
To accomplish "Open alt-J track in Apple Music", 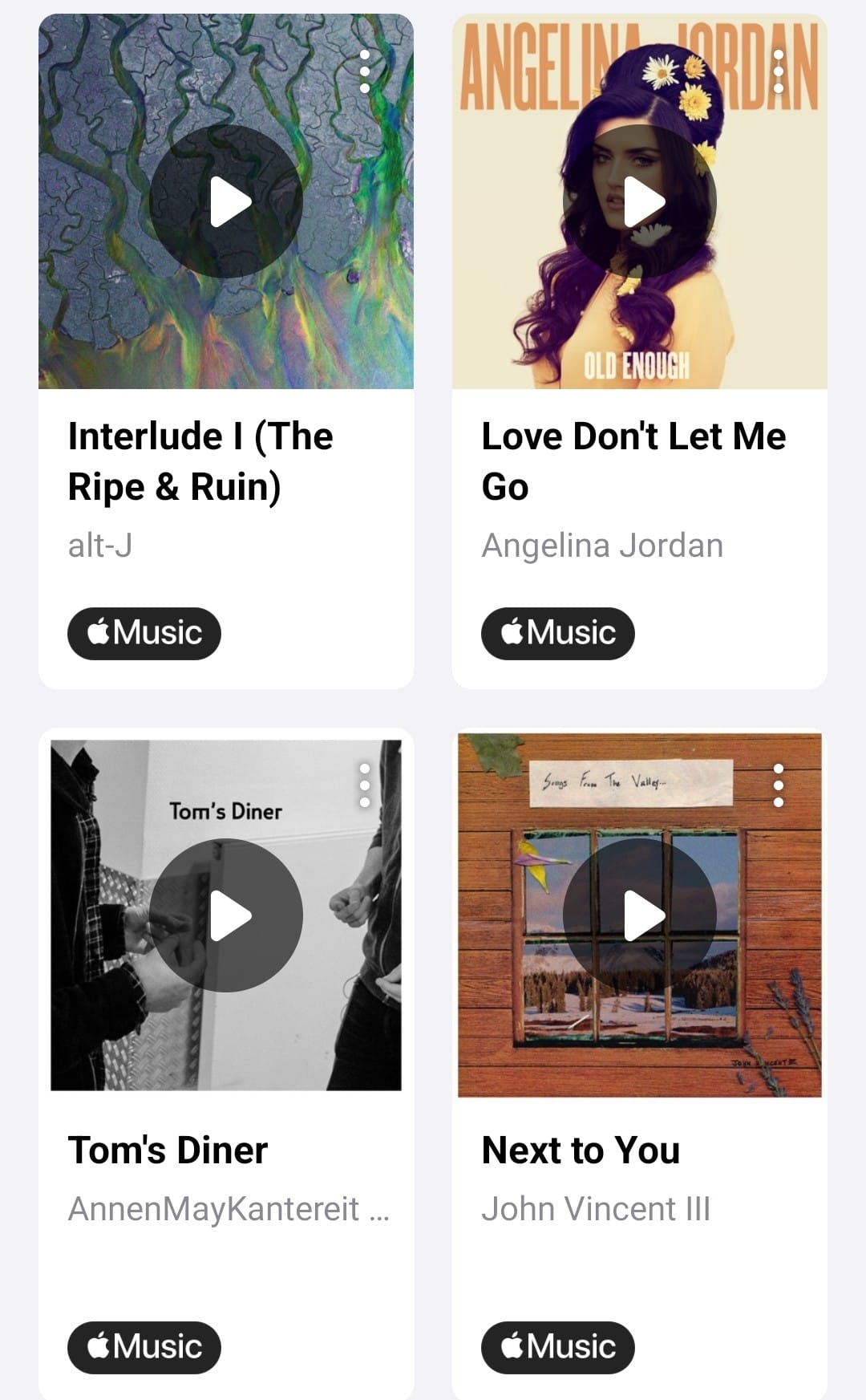I will (144, 634).
